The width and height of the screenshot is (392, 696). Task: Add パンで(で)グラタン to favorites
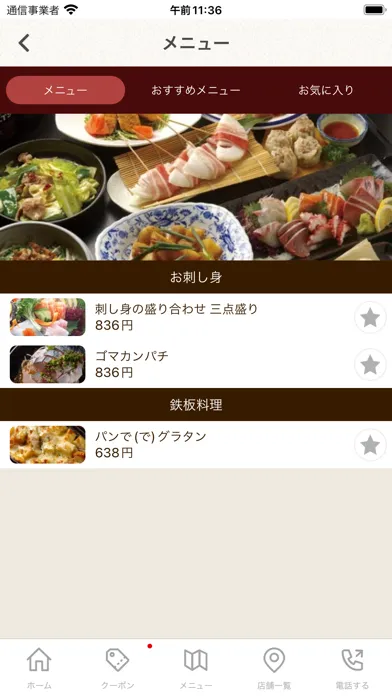pos(370,445)
